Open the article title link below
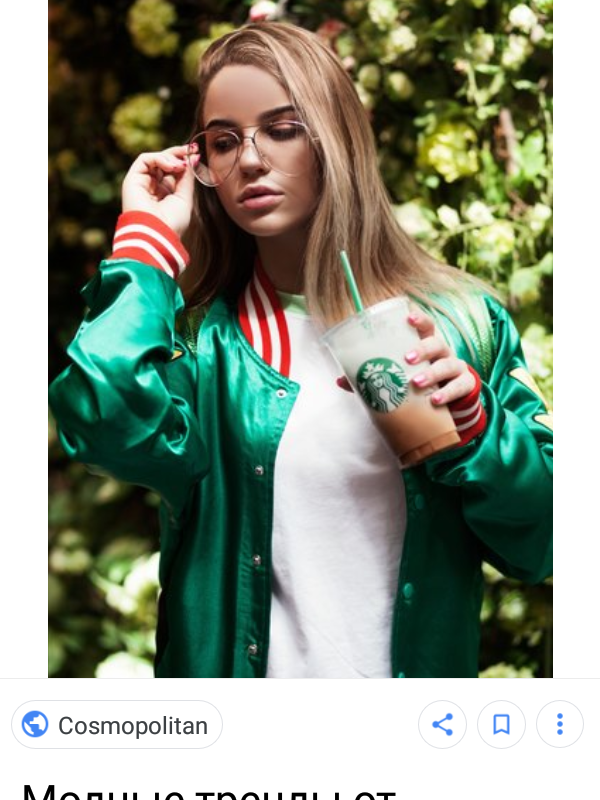This screenshot has width=600, height=800. click(210, 790)
